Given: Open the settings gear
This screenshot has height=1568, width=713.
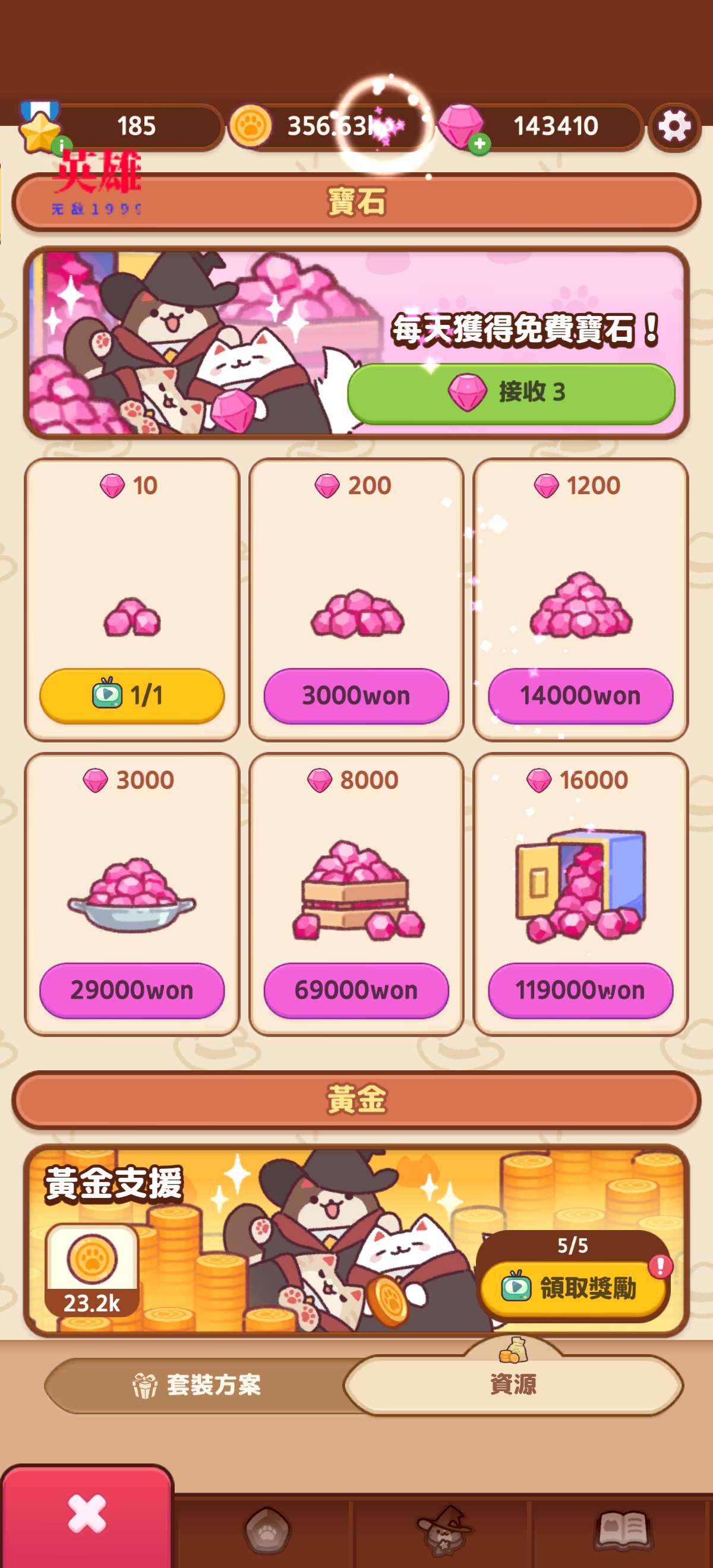Looking at the screenshot, I should click(x=674, y=127).
